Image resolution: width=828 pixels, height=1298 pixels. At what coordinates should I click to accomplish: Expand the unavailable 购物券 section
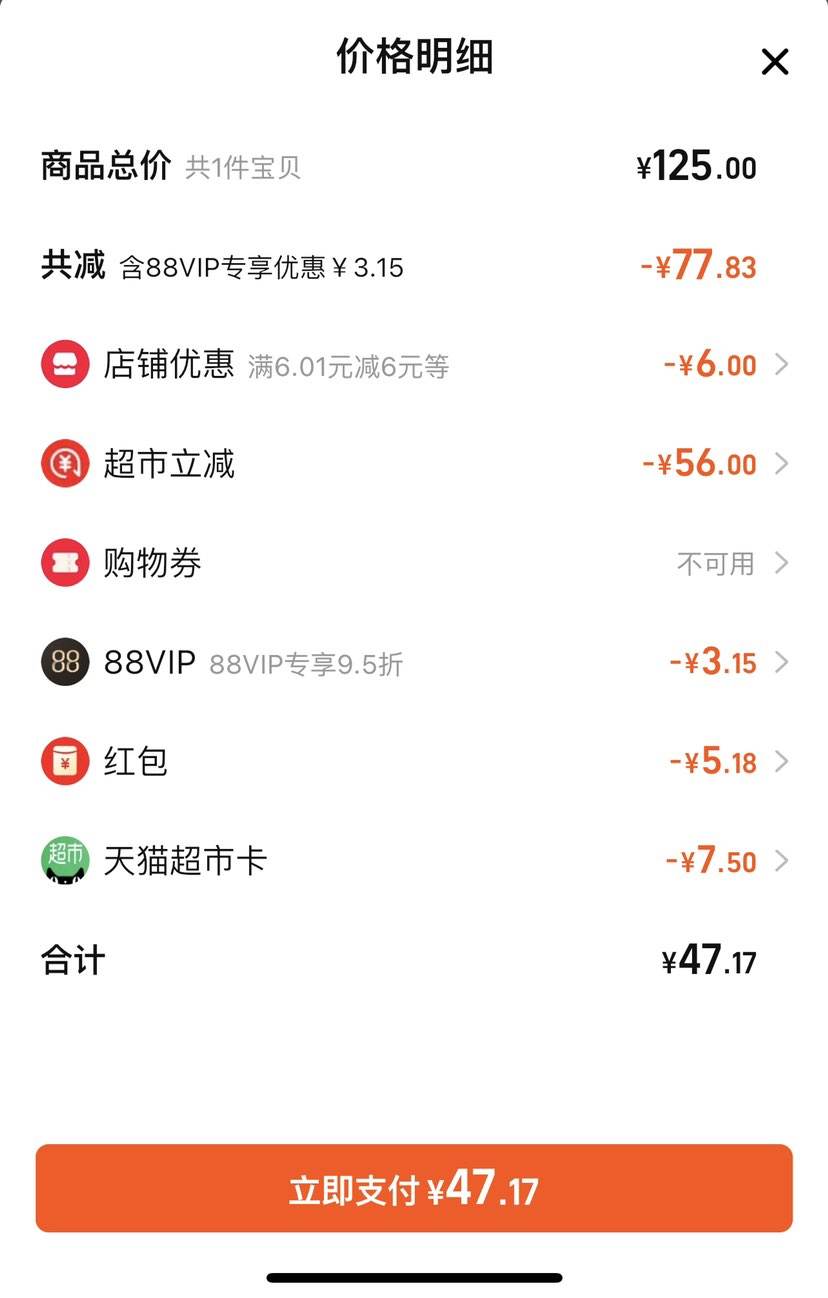pos(781,562)
